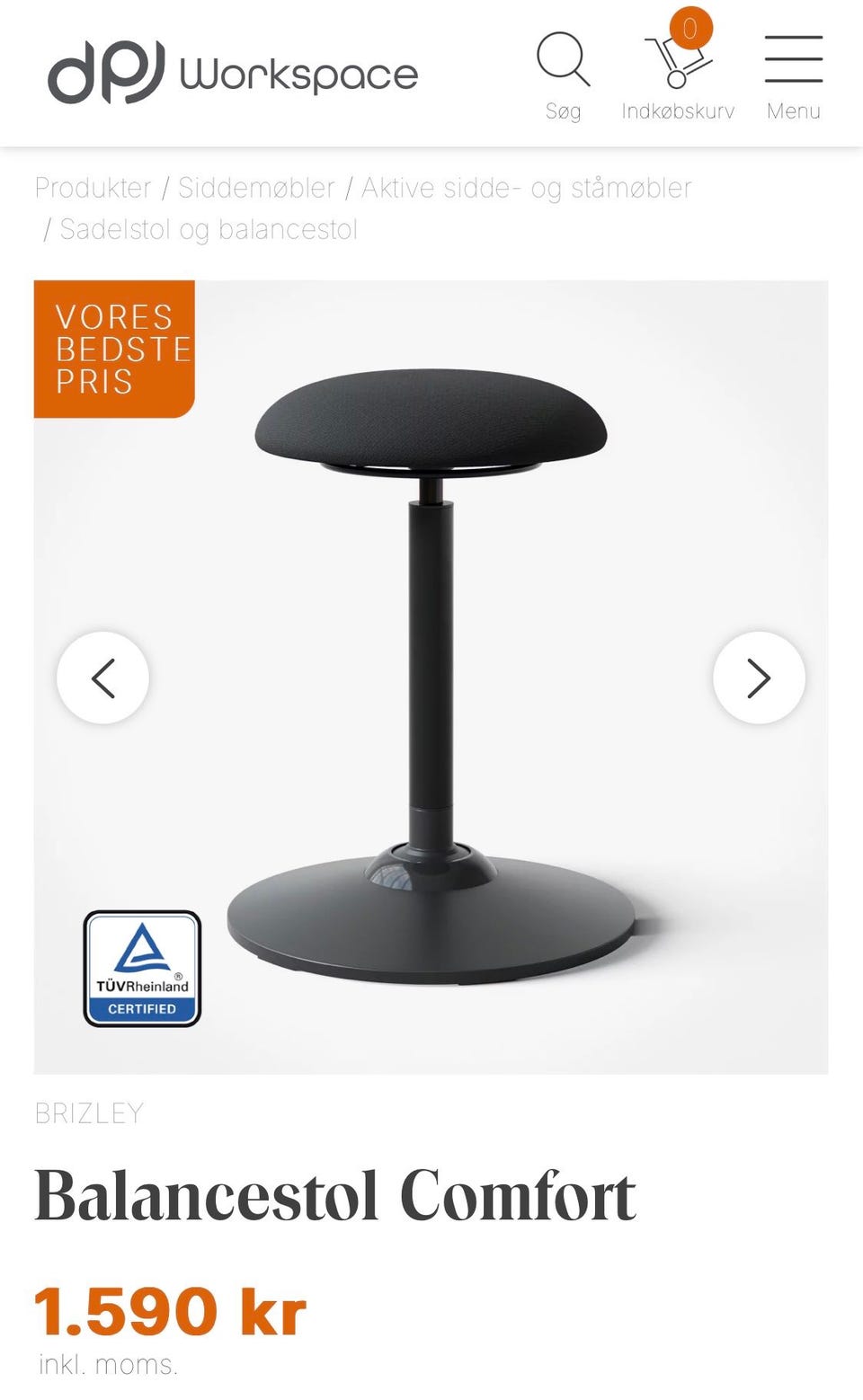Viewport: 863px width, 1400px height.
Task: Open Sadelstol og balancestol breadcrumb
Action: click(209, 230)
